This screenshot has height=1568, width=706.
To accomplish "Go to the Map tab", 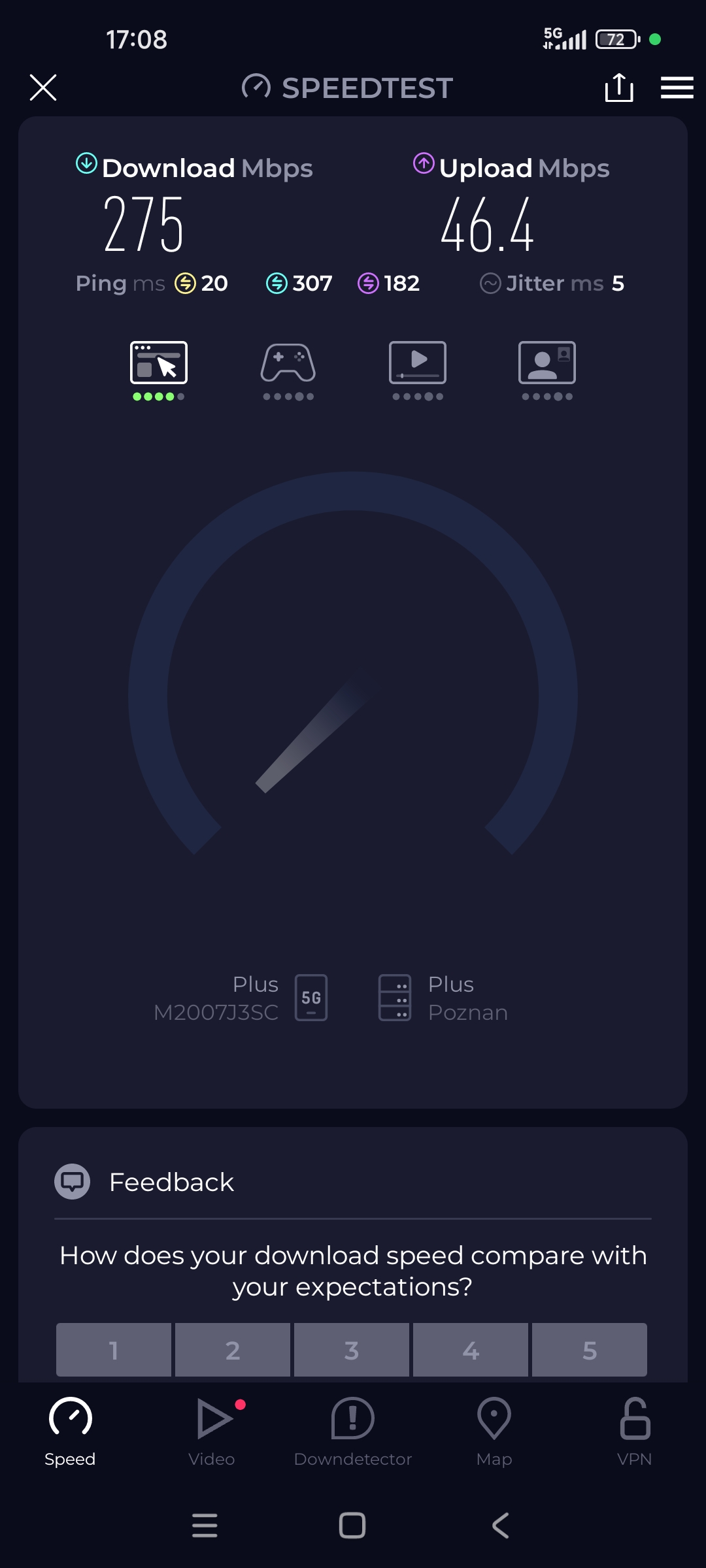I will (494, 1432).
